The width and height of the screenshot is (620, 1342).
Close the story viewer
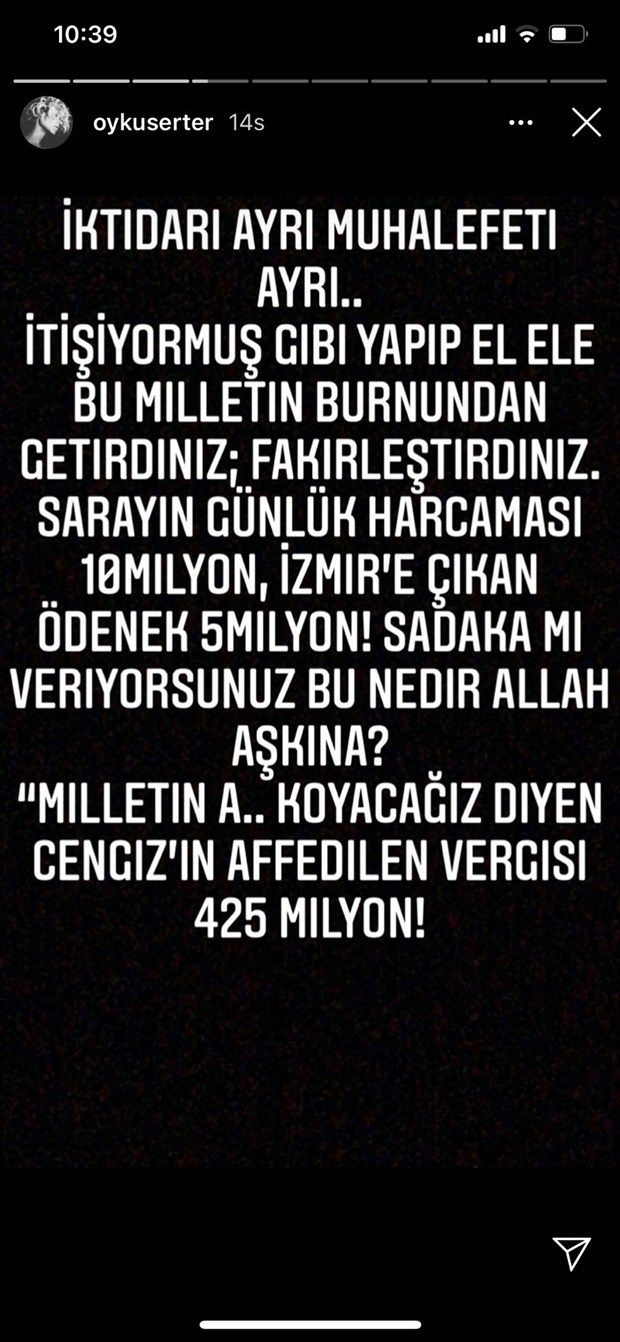tap(586, 122)
